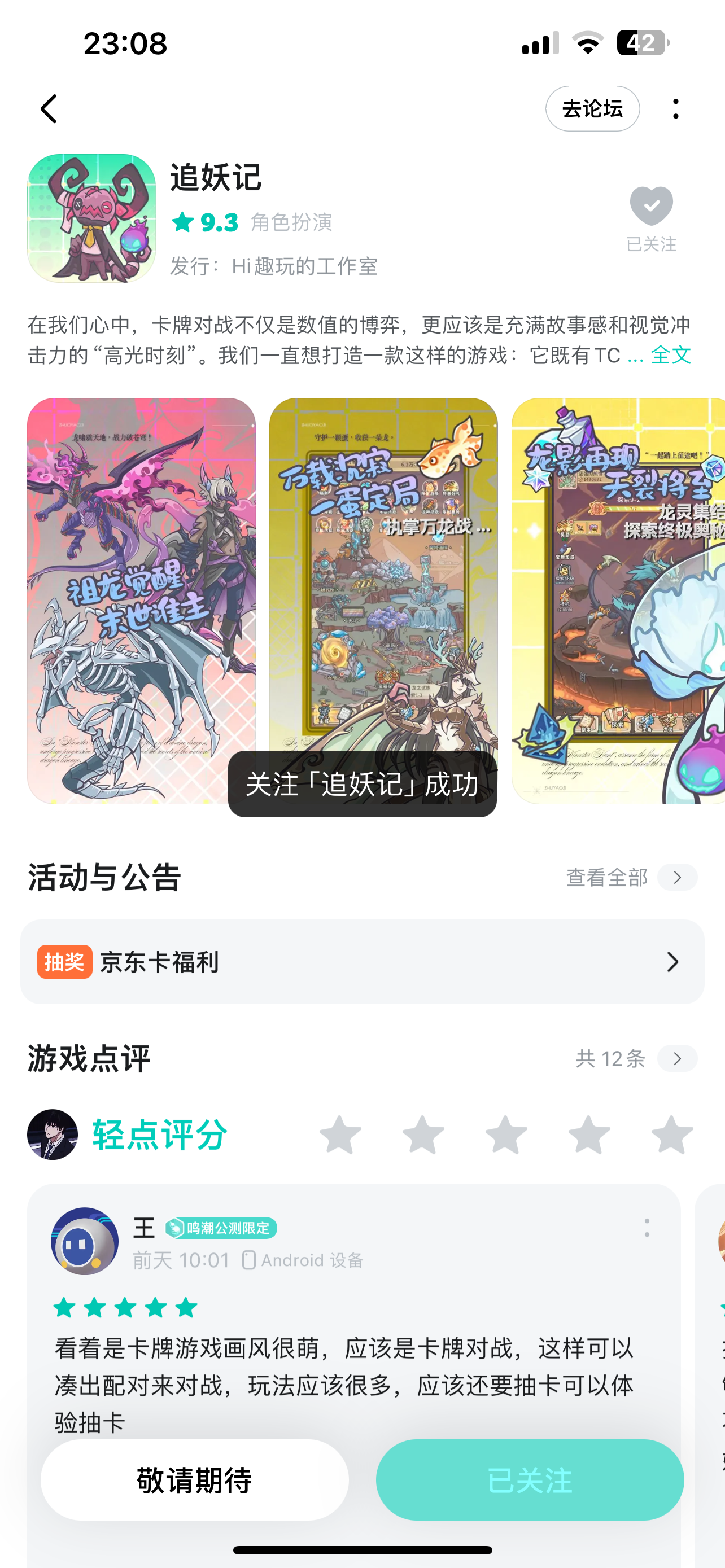Expand 查看全部 in 活动与公告 section
Image resolution: width=725 pixels, height=1568 pixels.
click(606, 877)
